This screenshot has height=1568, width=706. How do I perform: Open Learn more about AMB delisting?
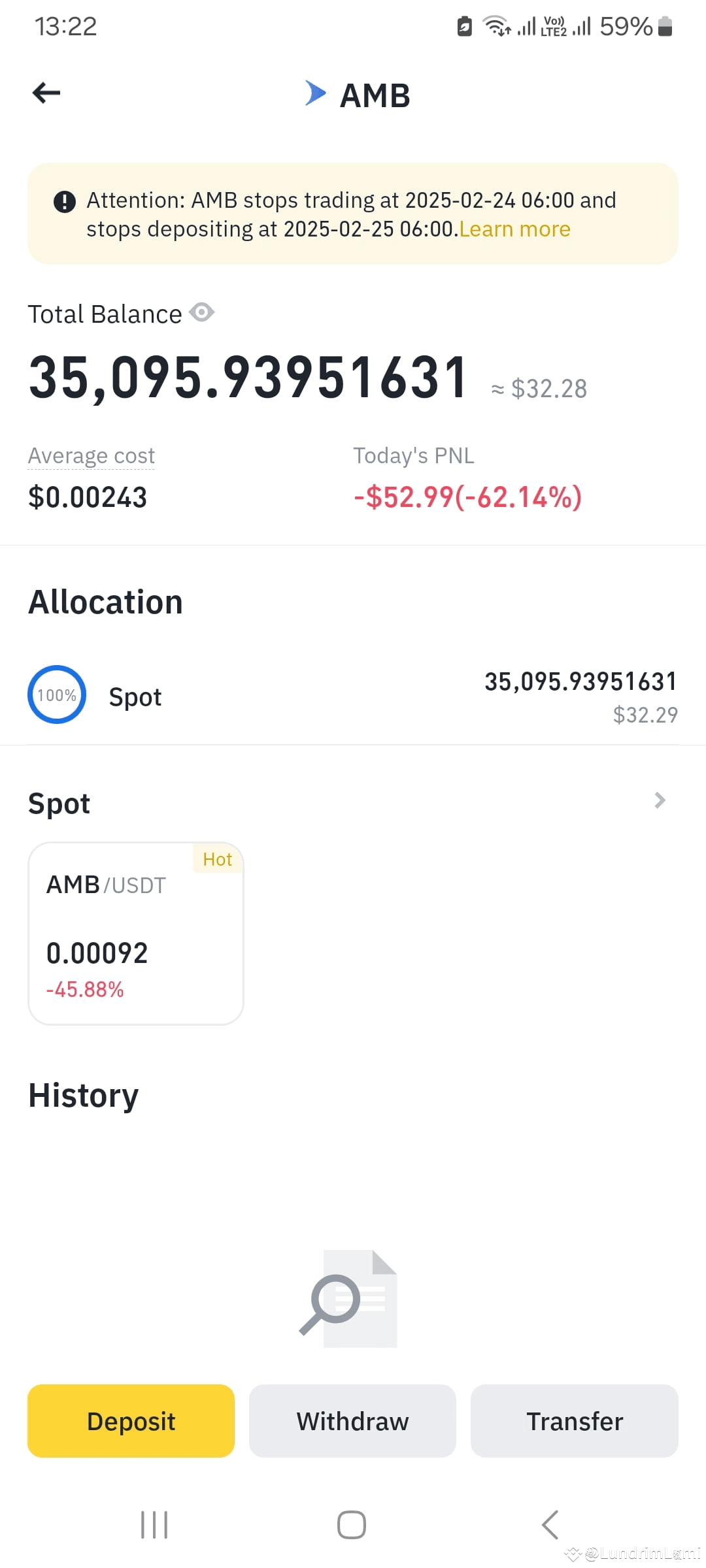click(x=514, y=229)
